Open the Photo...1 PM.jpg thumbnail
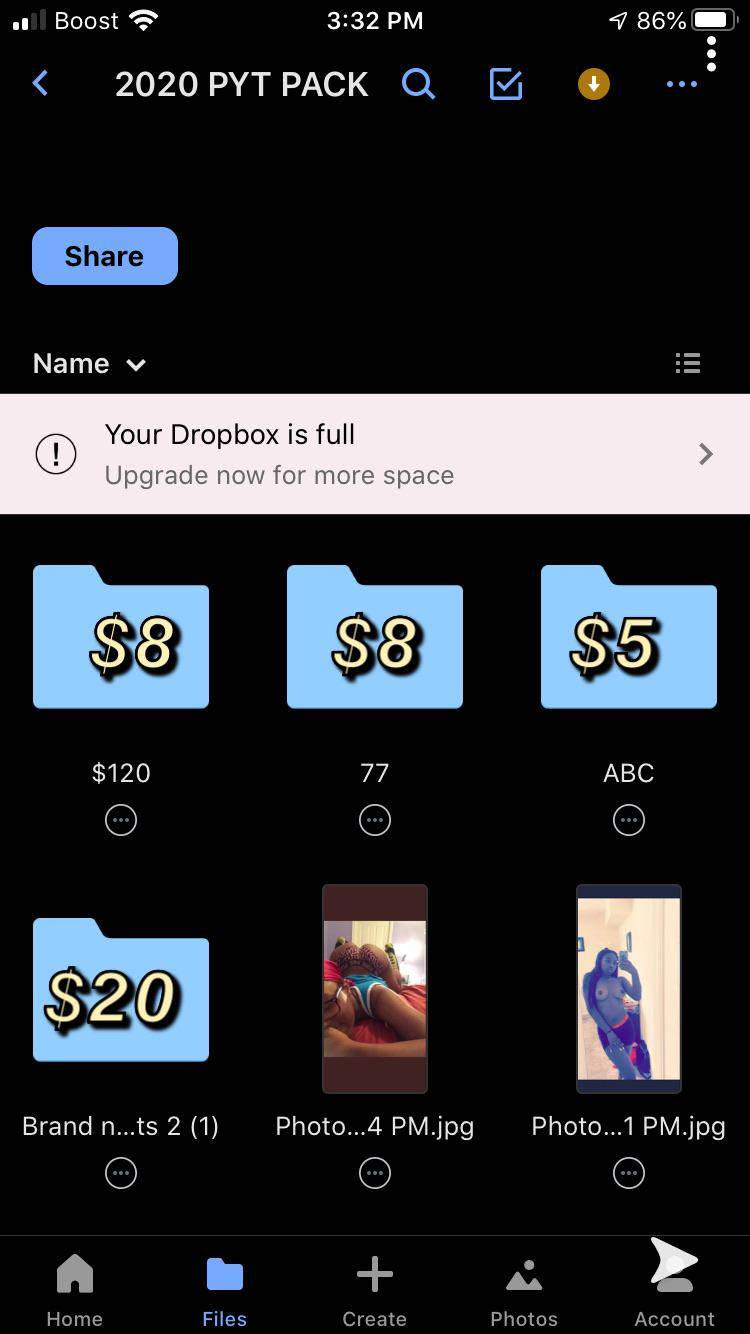The image size is (750, 1334). 628,989
